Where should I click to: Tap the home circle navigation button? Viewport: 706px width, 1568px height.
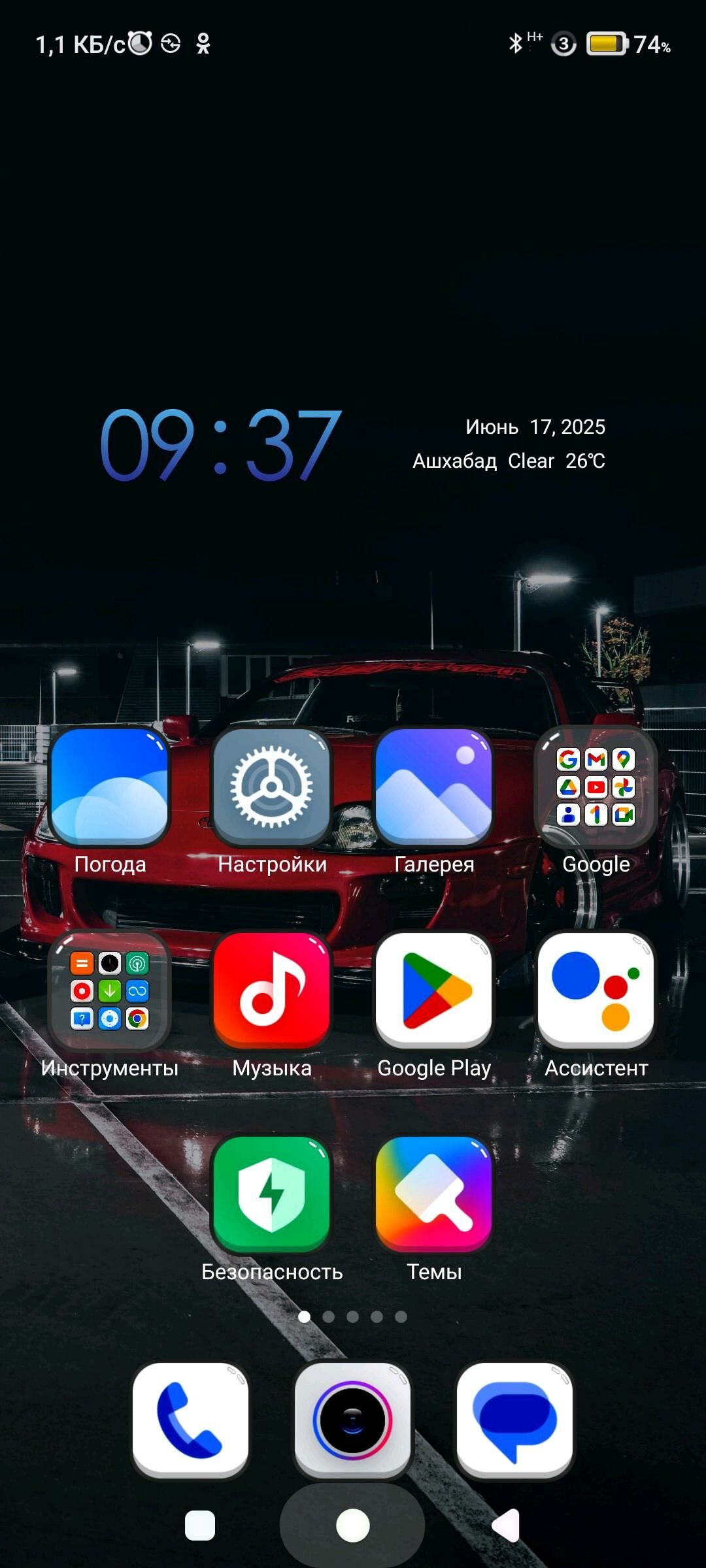(x=353, y=1526)
